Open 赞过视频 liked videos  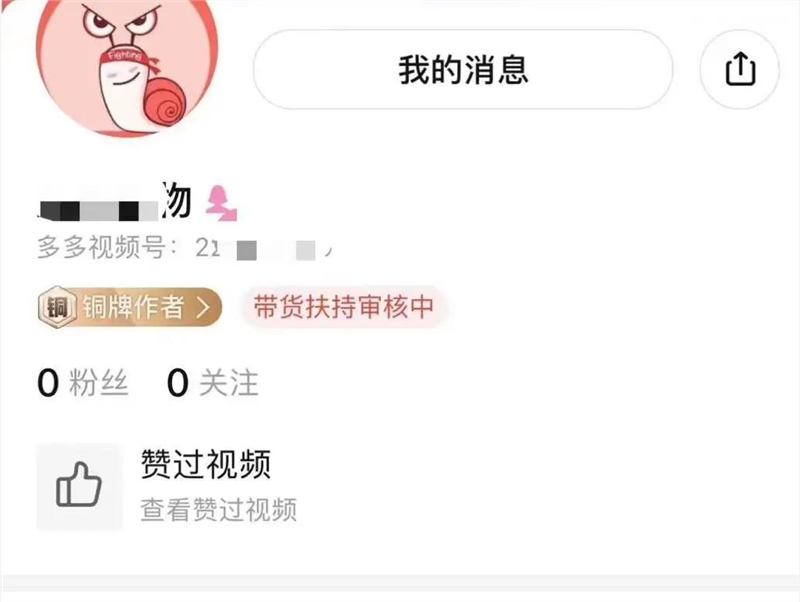[205, 487]
